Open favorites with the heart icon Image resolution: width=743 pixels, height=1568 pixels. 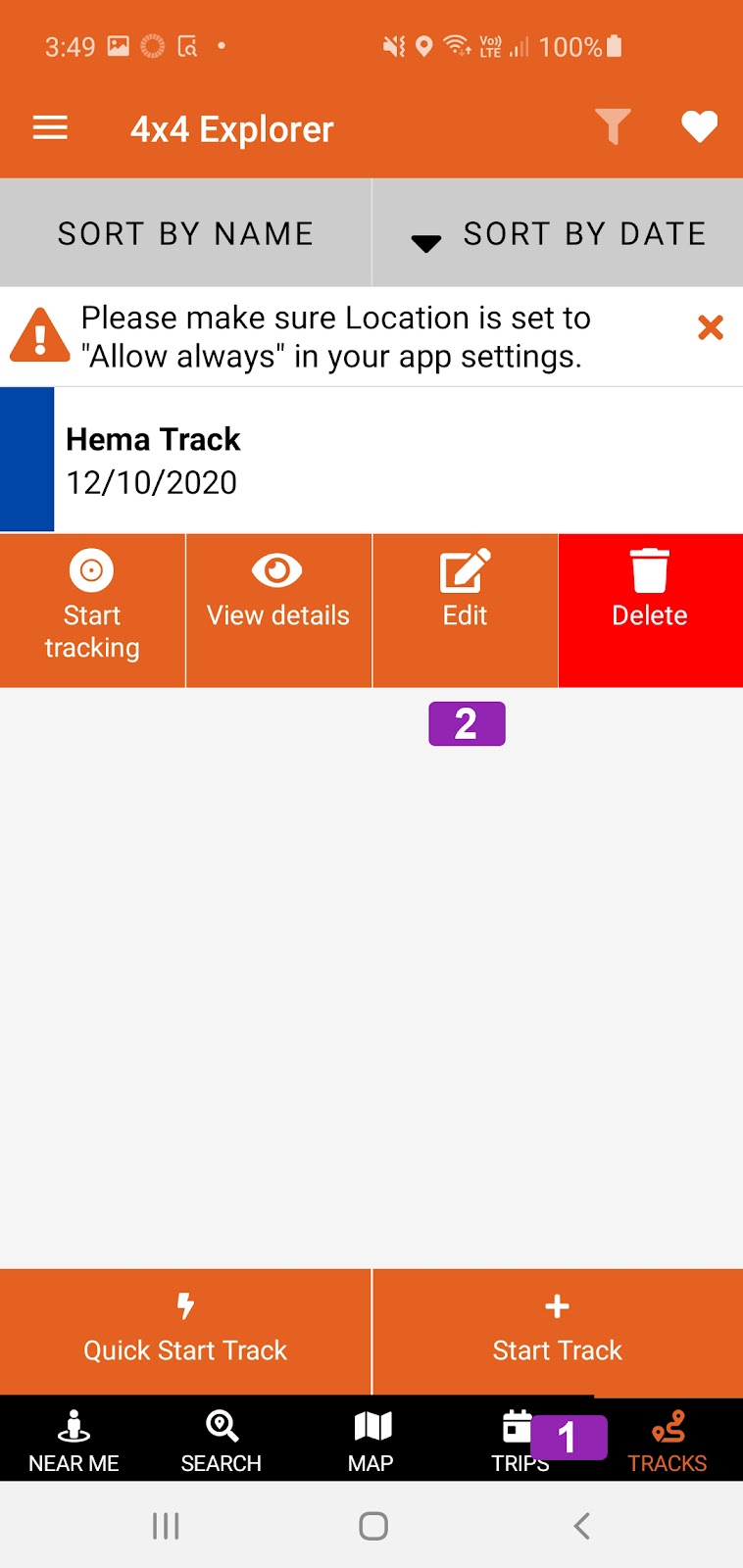coord(699,127)
